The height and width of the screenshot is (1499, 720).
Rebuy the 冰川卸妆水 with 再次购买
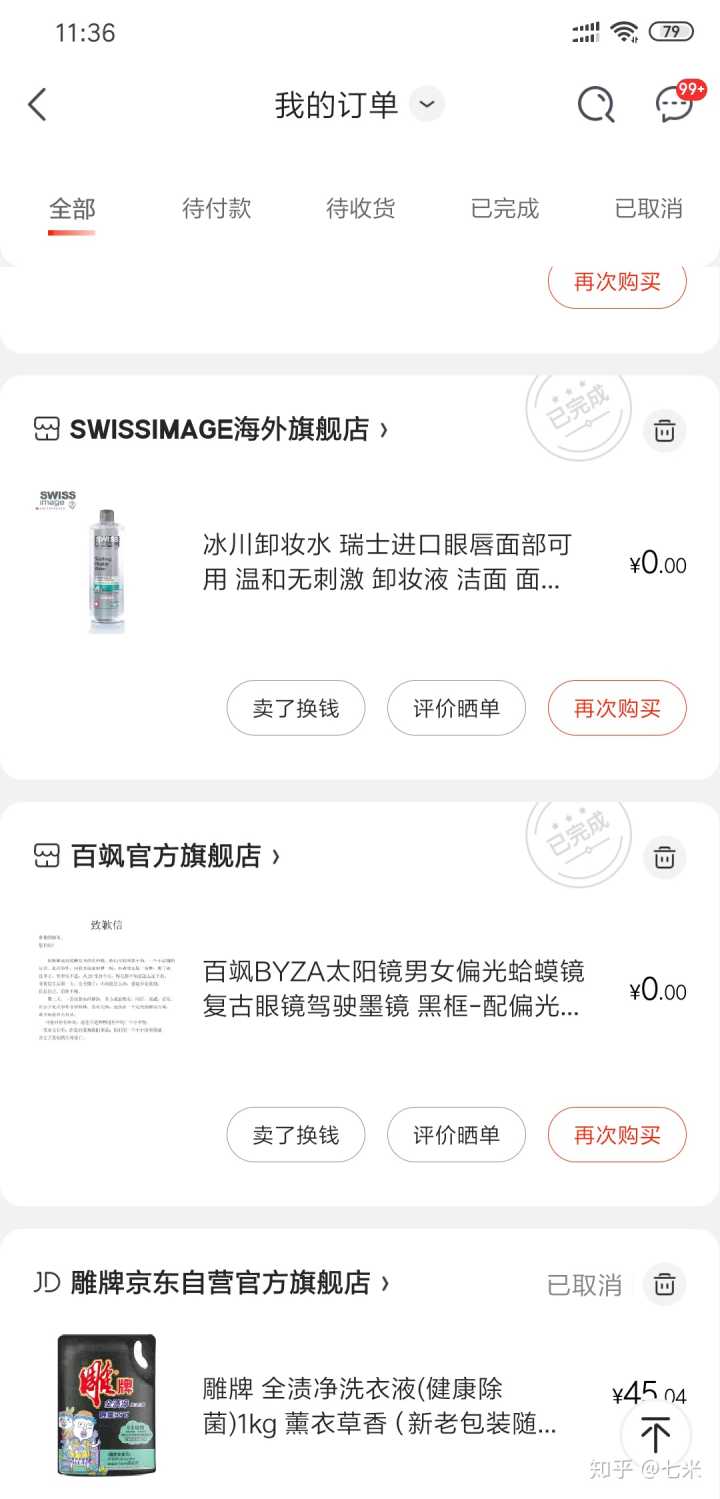click(617, 708)
